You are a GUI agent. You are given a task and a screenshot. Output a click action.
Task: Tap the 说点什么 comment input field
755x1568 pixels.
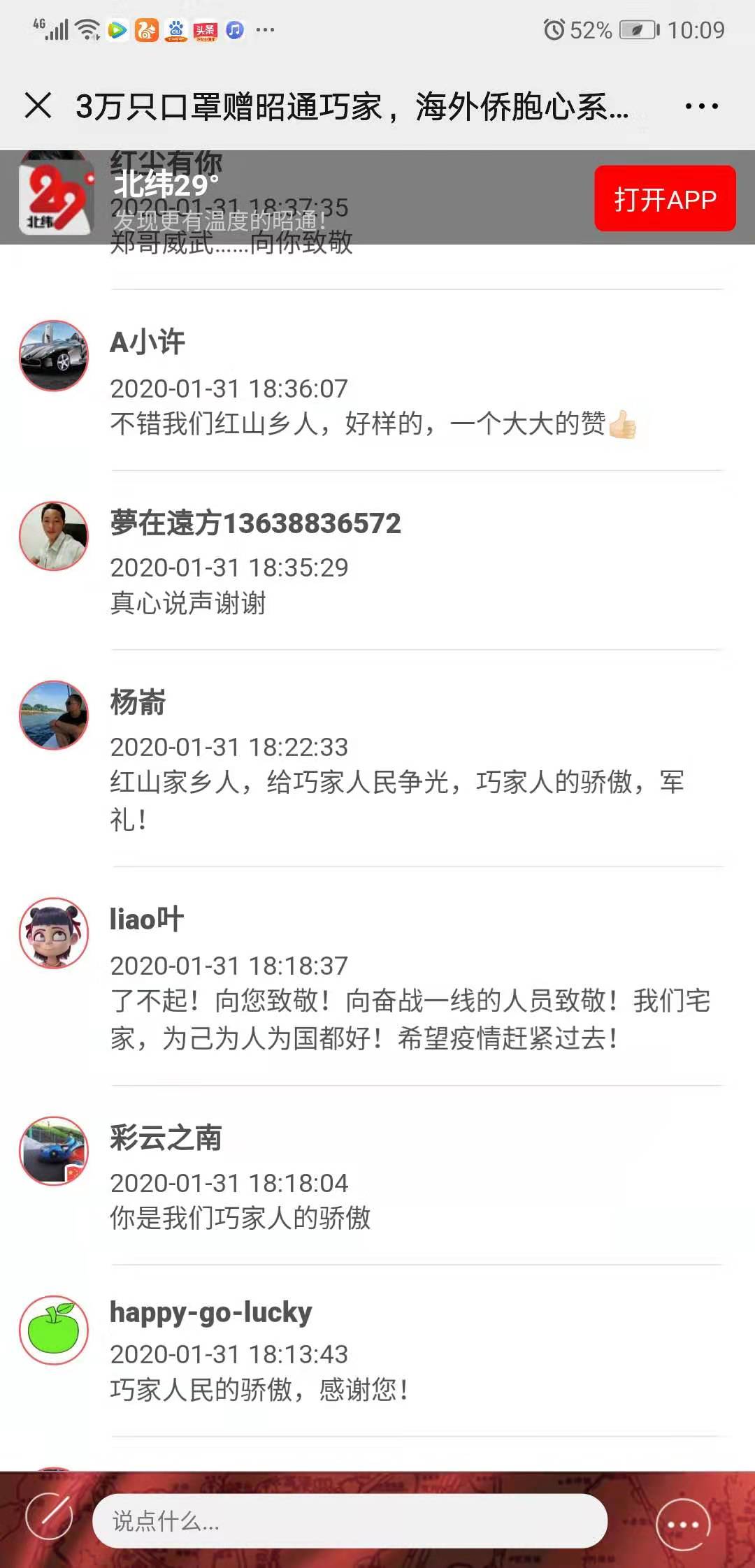(x=350, y=1520)
